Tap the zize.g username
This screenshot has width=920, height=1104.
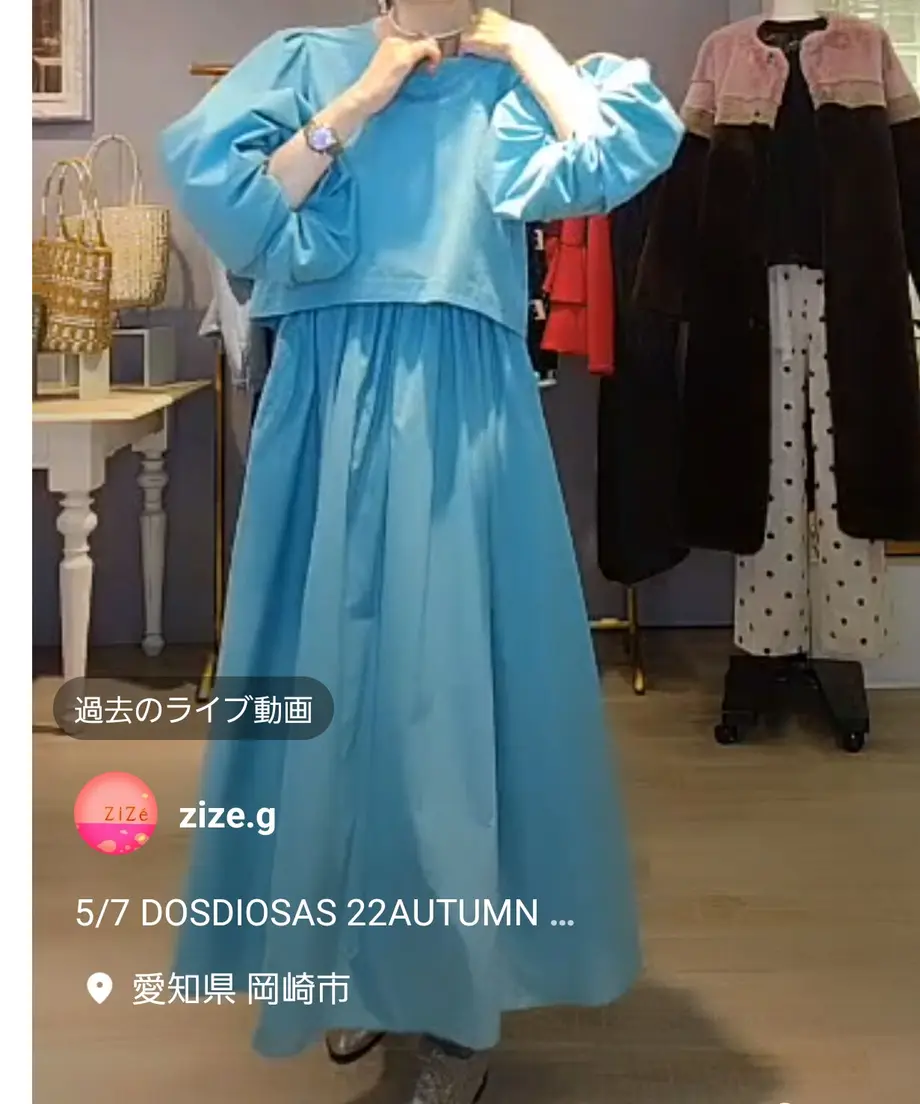coord(227,816)
